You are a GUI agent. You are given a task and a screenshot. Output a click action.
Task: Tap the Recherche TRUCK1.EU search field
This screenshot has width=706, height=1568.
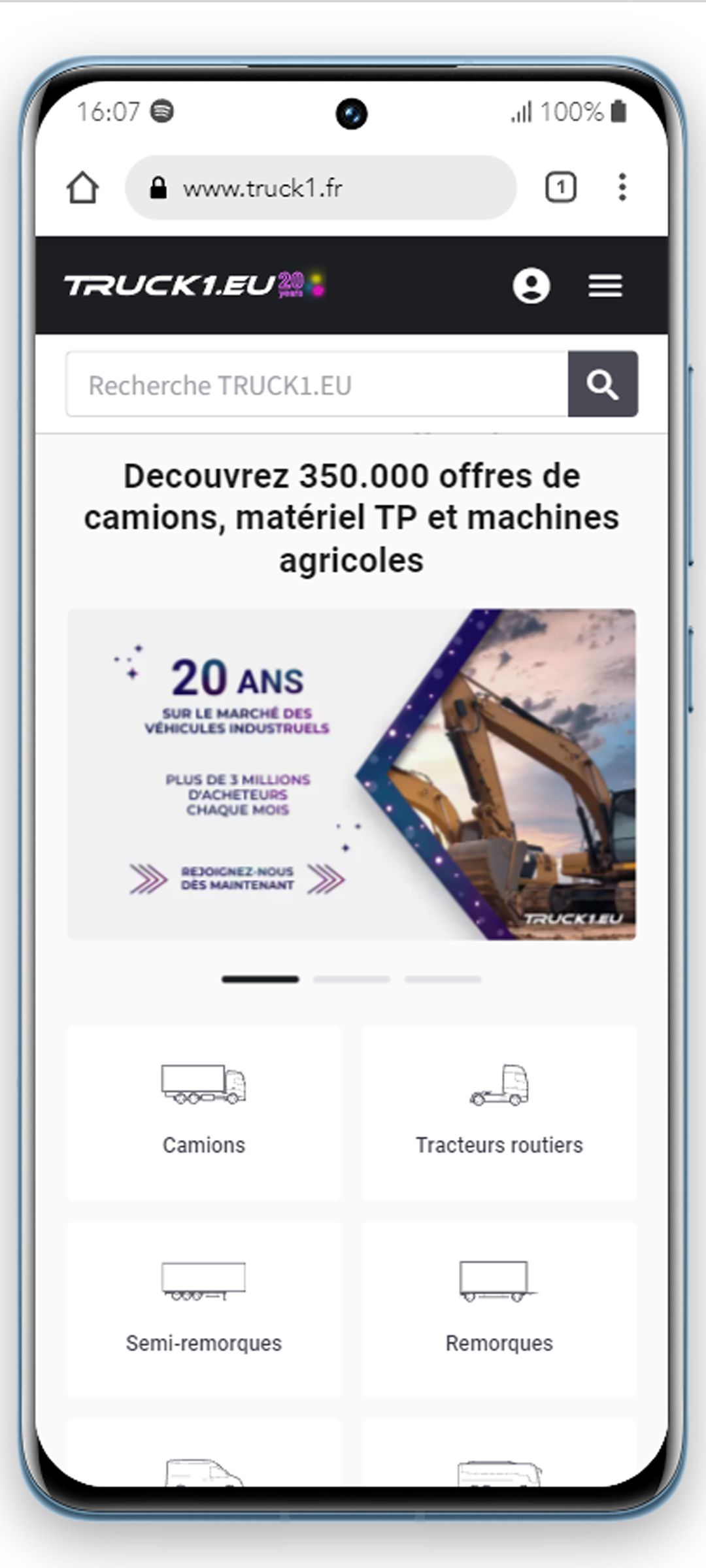click(317, 385)
